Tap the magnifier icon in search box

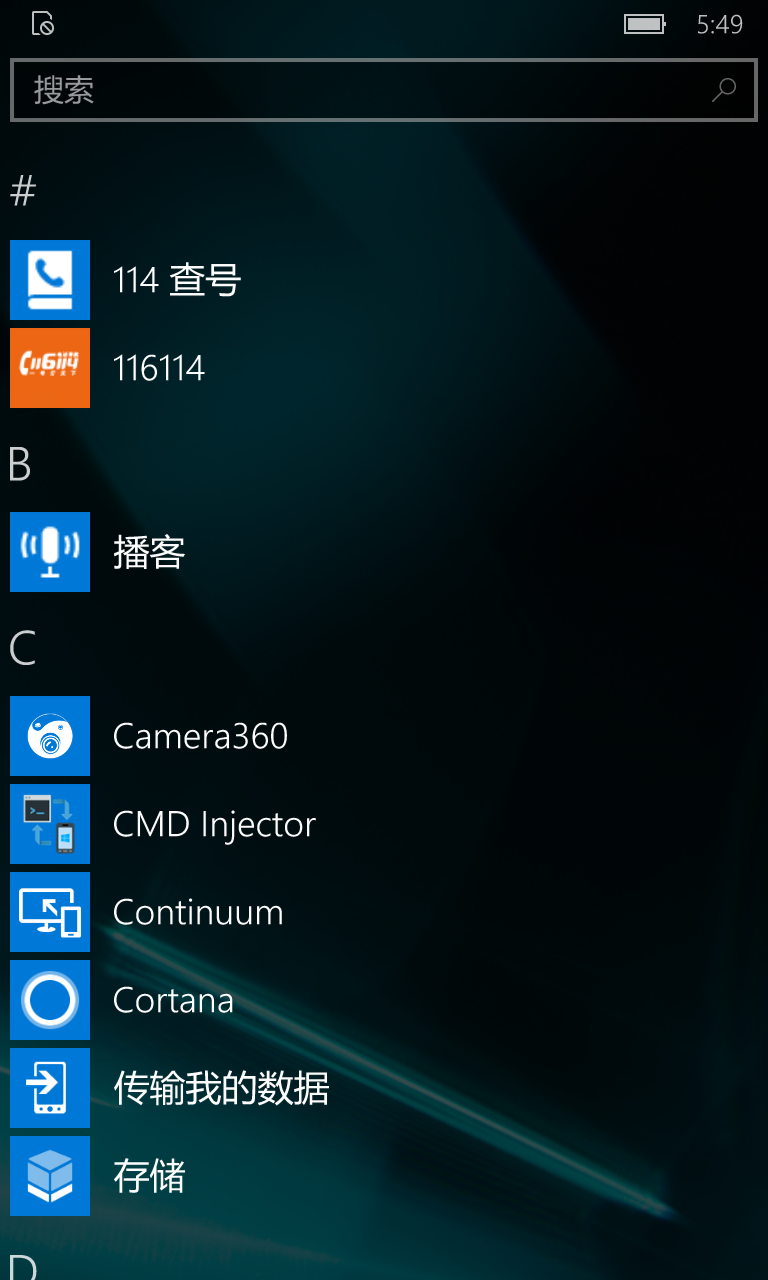(x=723, y=90)
